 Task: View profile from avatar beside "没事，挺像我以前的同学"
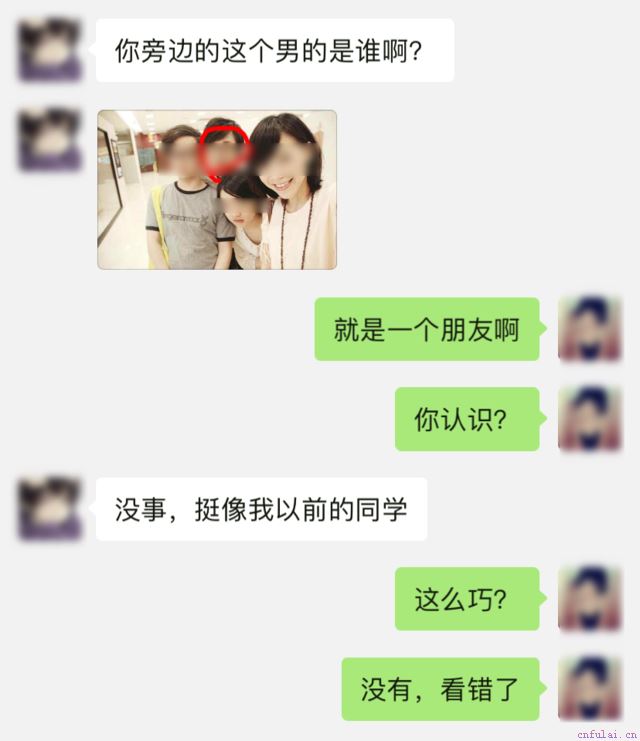click(50, 509)
